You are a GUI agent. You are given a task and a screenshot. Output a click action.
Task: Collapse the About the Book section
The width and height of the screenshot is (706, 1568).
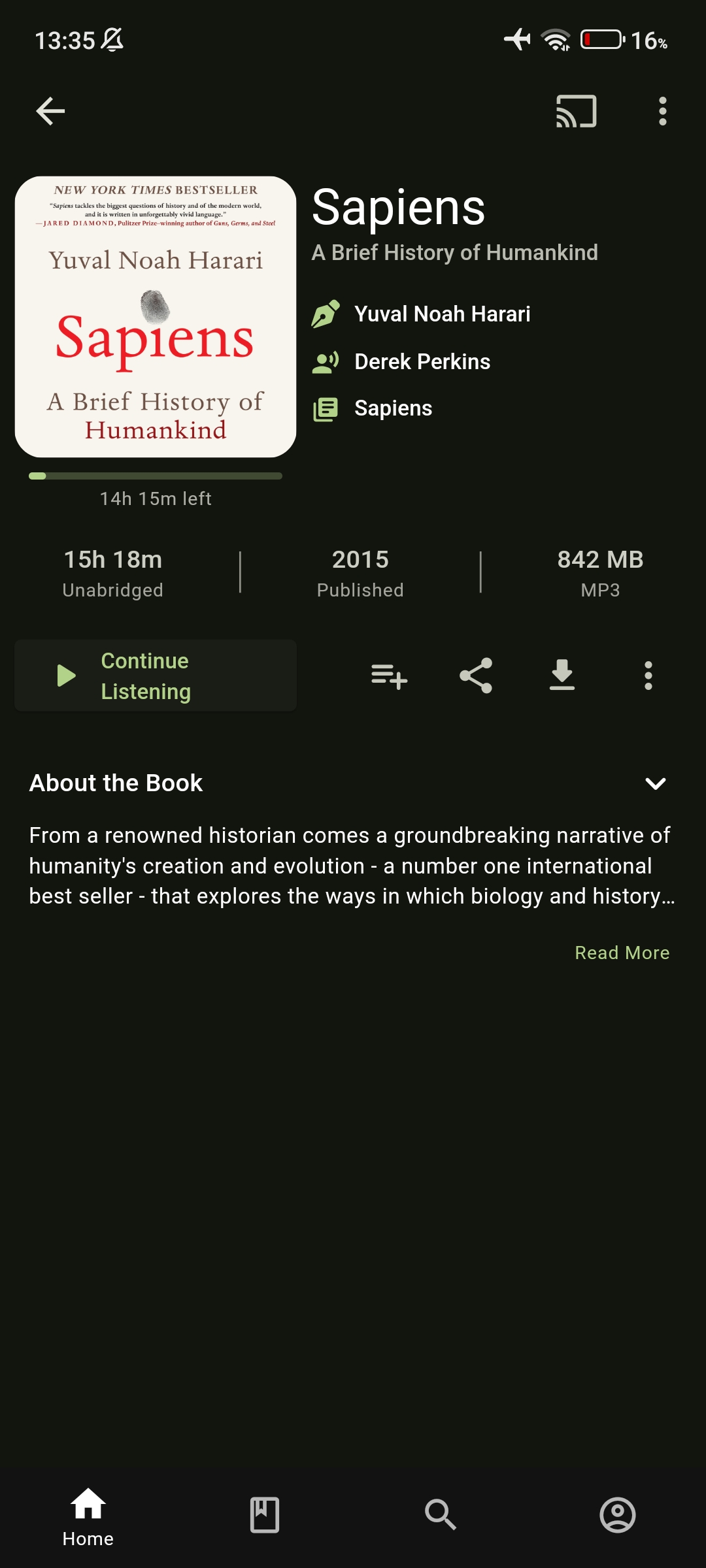pyautogui.click(x=655, y=783)
